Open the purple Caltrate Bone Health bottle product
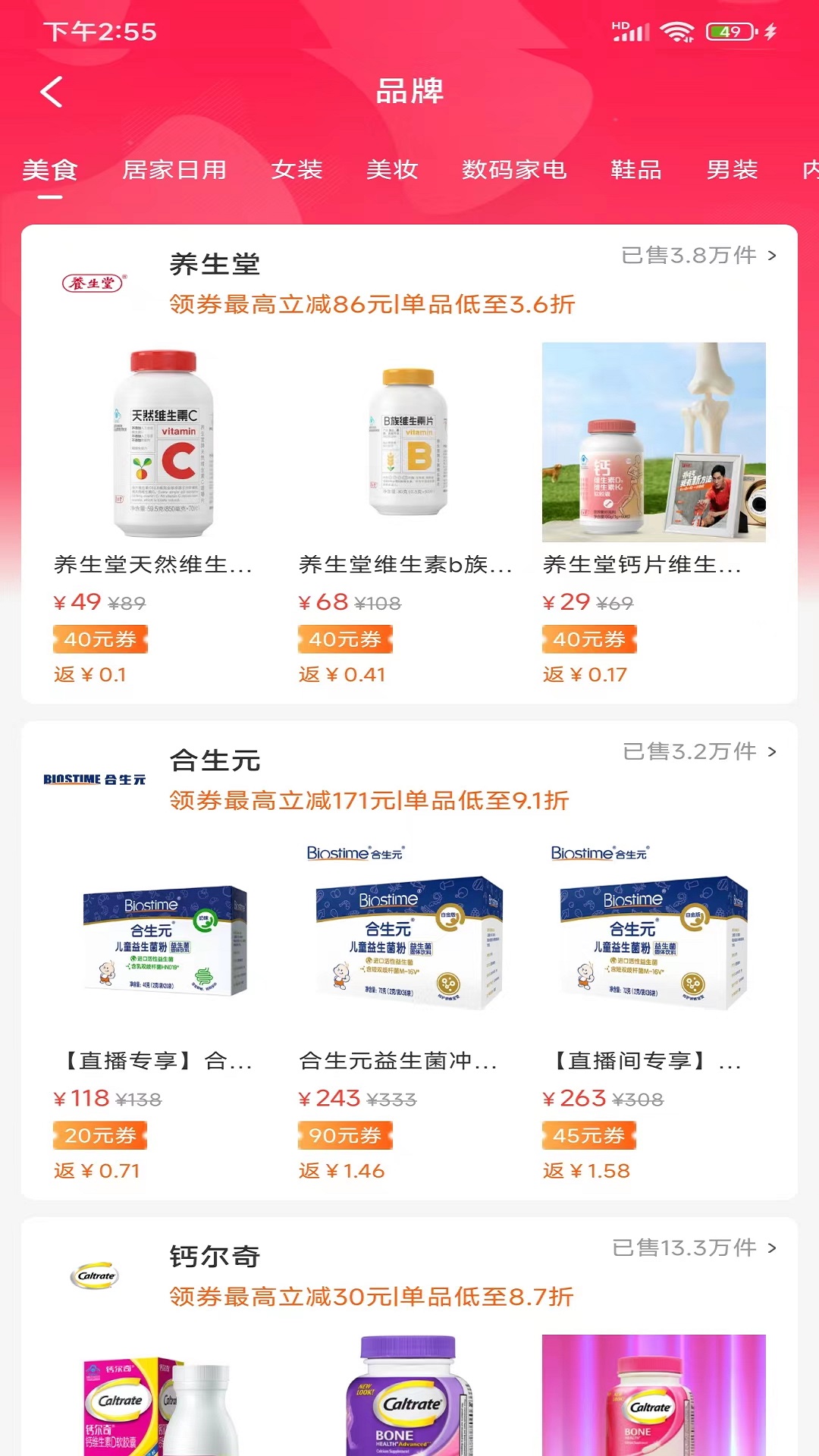Screen dimensions: 819x1456 click(x=408, y=1395)
